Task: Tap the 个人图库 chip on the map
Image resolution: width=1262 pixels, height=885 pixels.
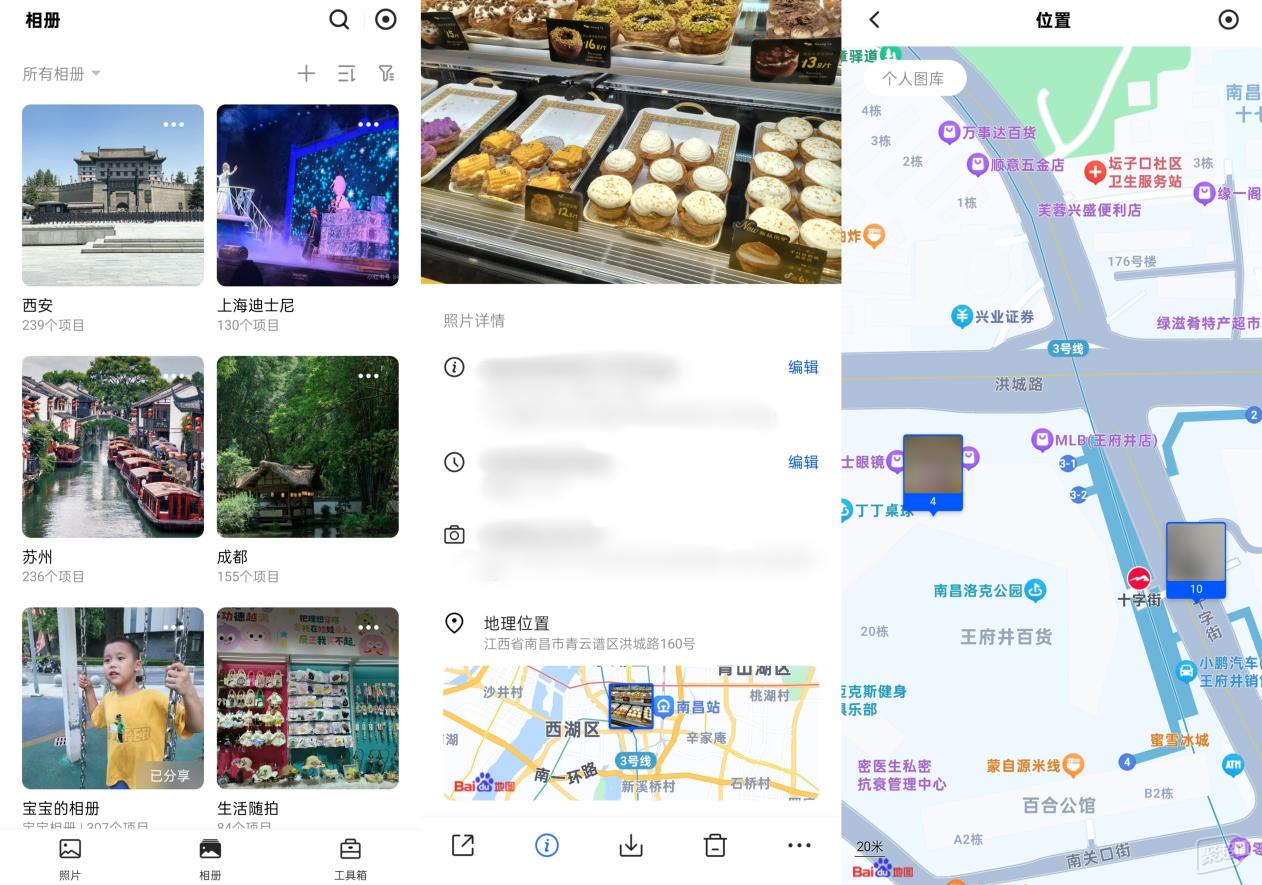Action: pyautogui.click(x=913, y=78)
